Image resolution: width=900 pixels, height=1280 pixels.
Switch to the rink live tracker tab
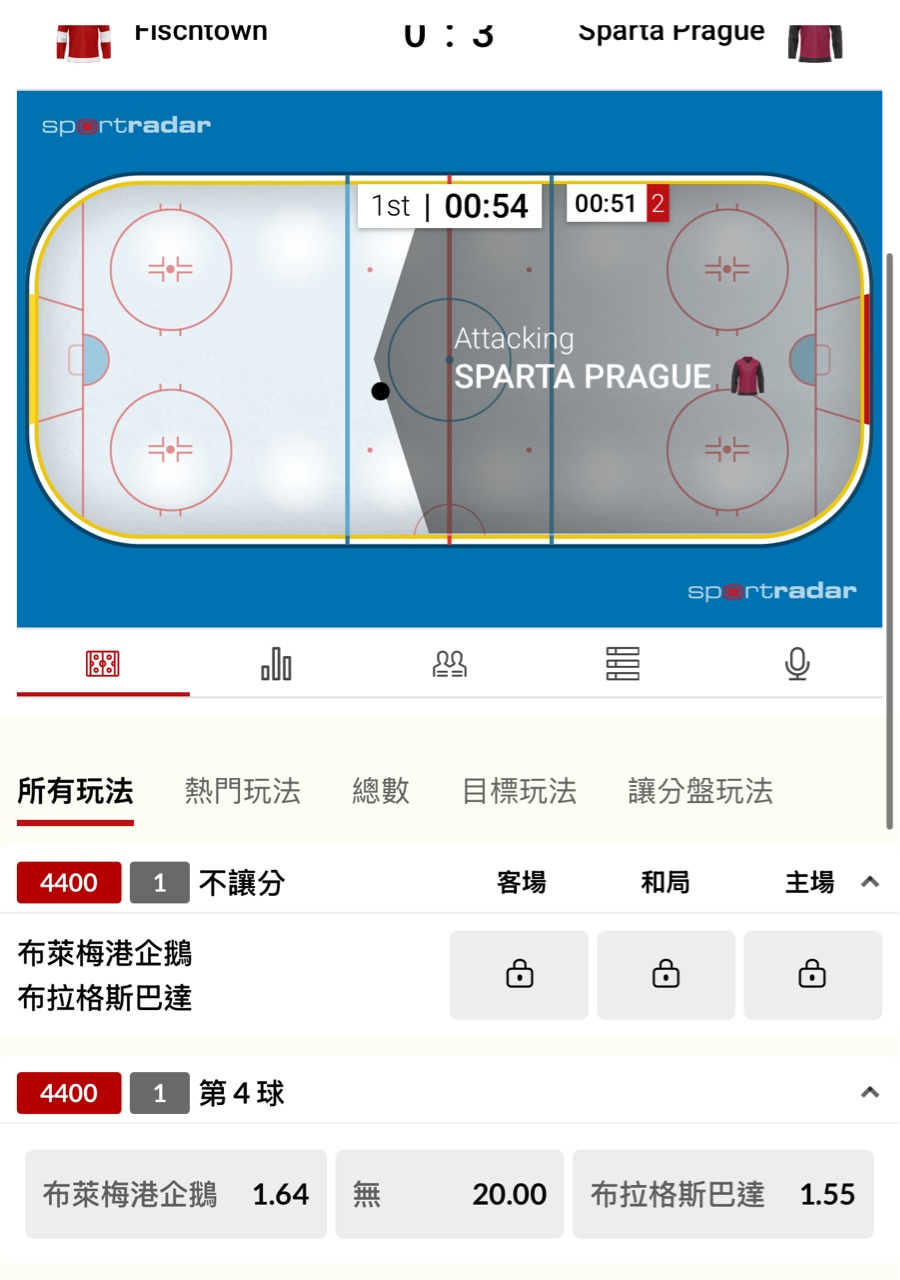point(103,663)
